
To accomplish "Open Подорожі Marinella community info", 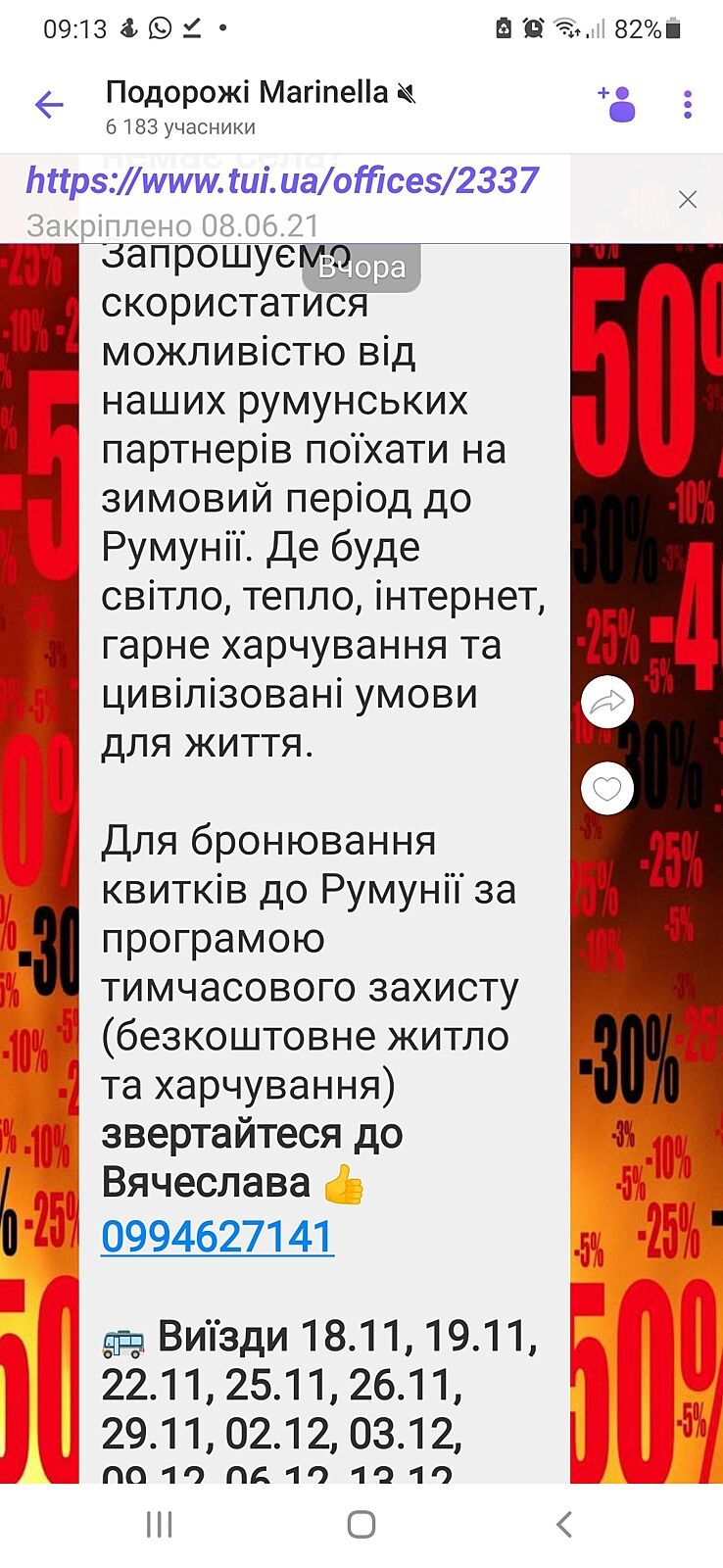I will click(247, 106).
